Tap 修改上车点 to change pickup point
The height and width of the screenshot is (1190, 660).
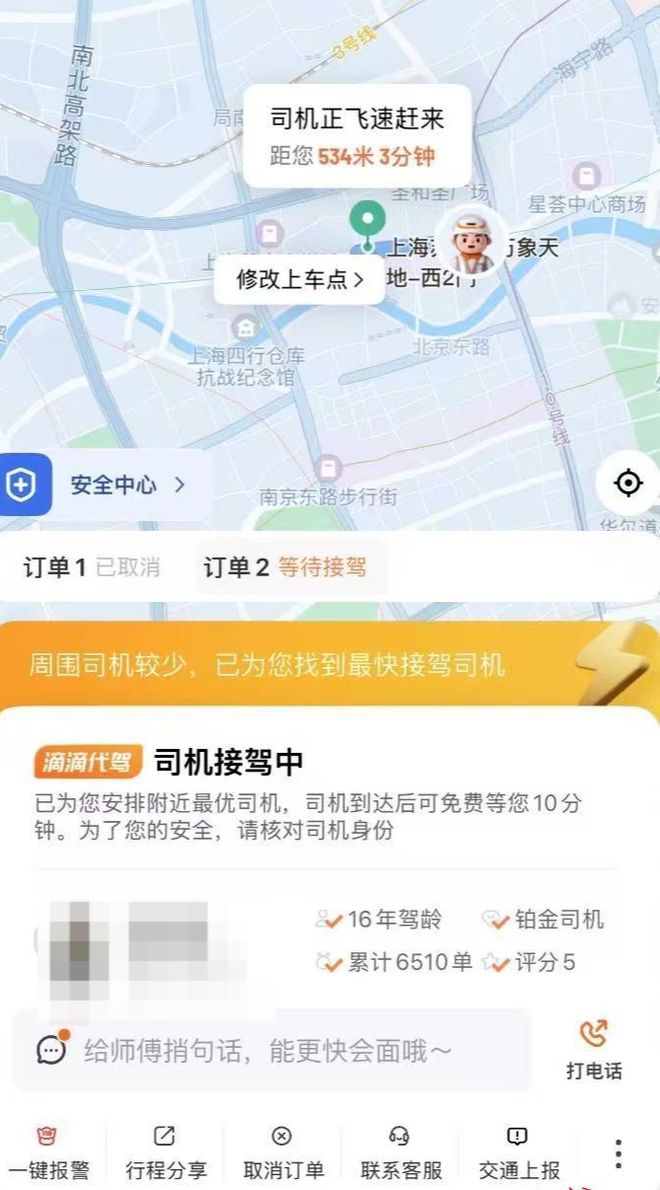[x=299, y=280]
